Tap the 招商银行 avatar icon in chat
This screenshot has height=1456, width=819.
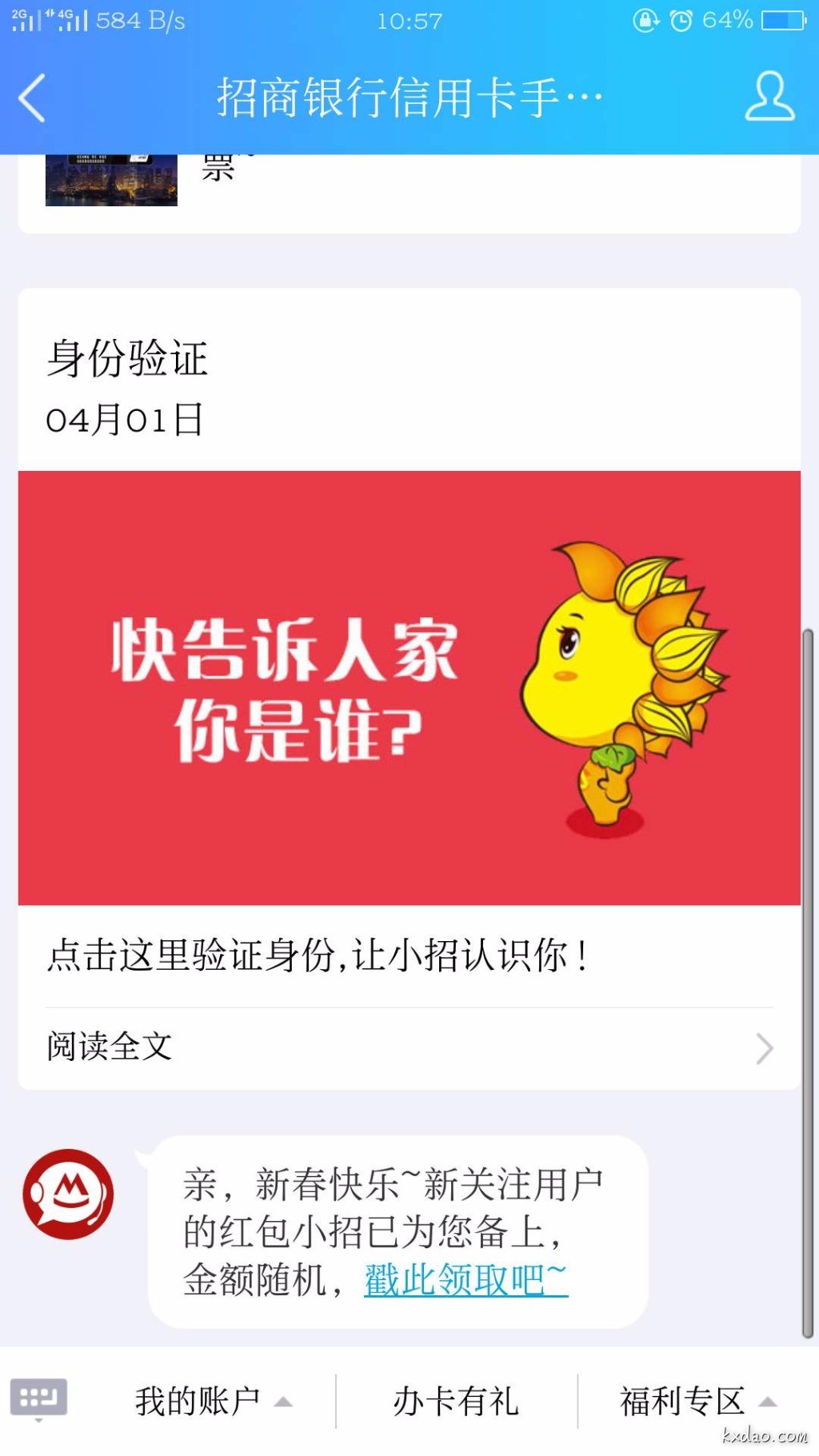(68, 1194)
